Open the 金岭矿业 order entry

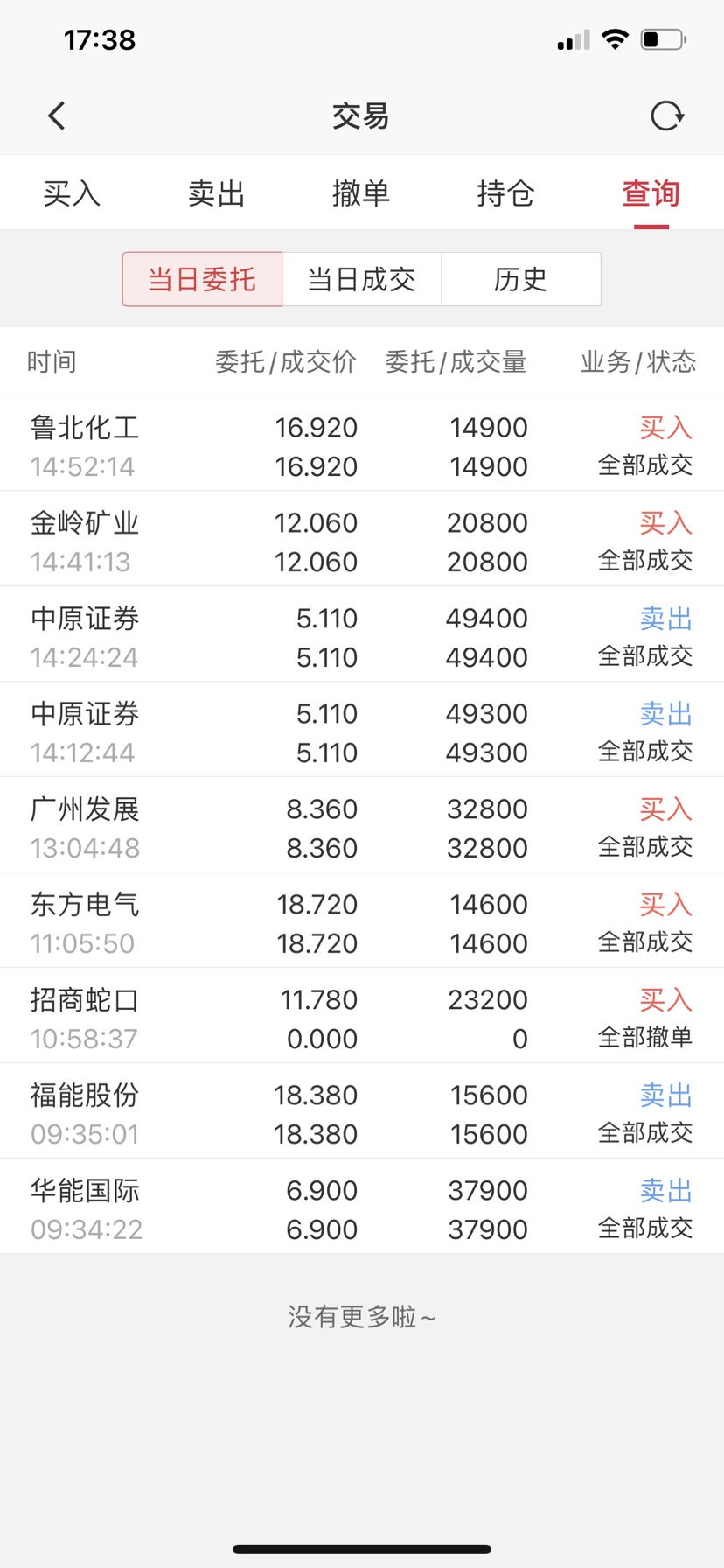(362, 539)
